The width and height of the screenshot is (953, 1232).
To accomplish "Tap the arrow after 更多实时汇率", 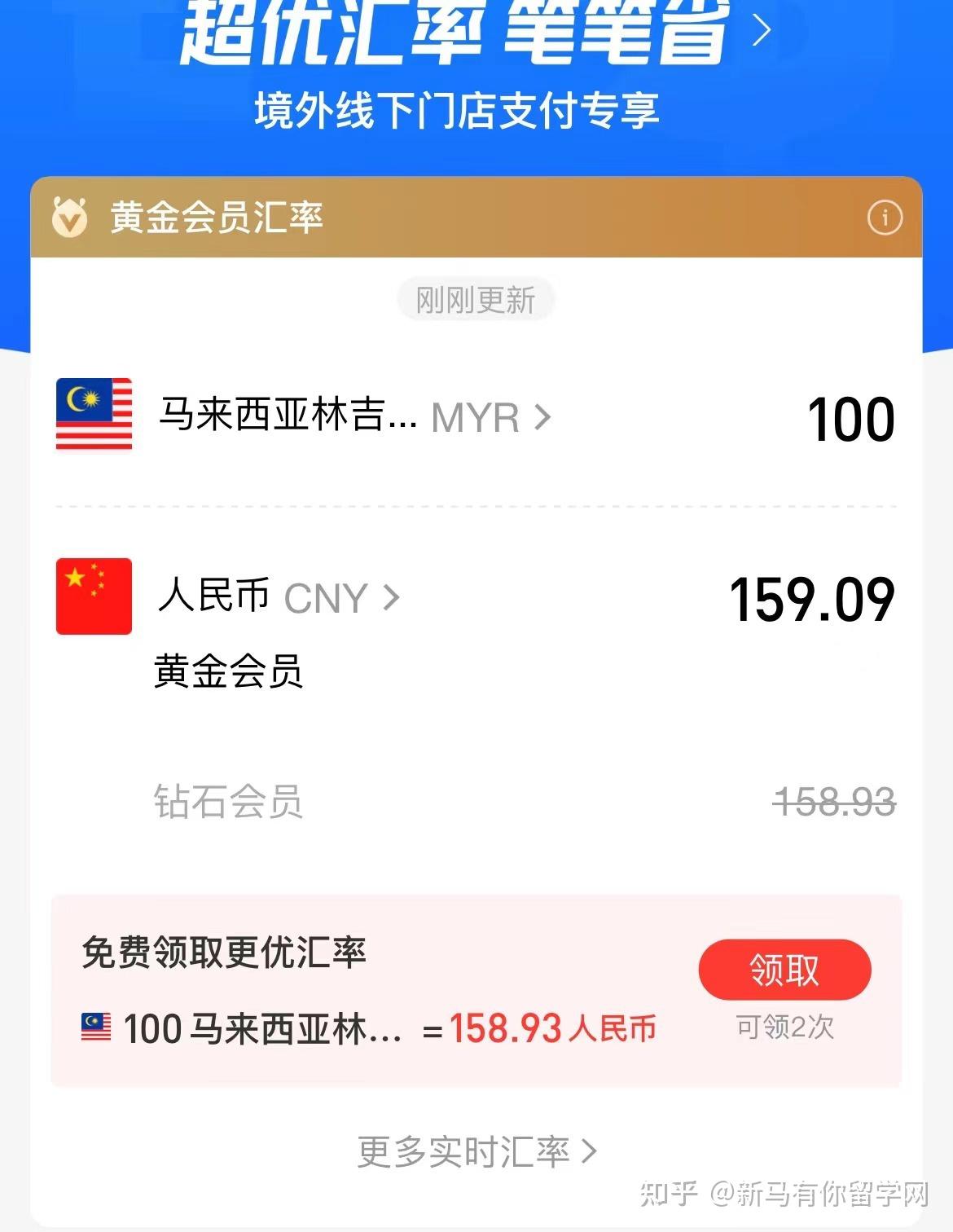I will (590, 1151).
